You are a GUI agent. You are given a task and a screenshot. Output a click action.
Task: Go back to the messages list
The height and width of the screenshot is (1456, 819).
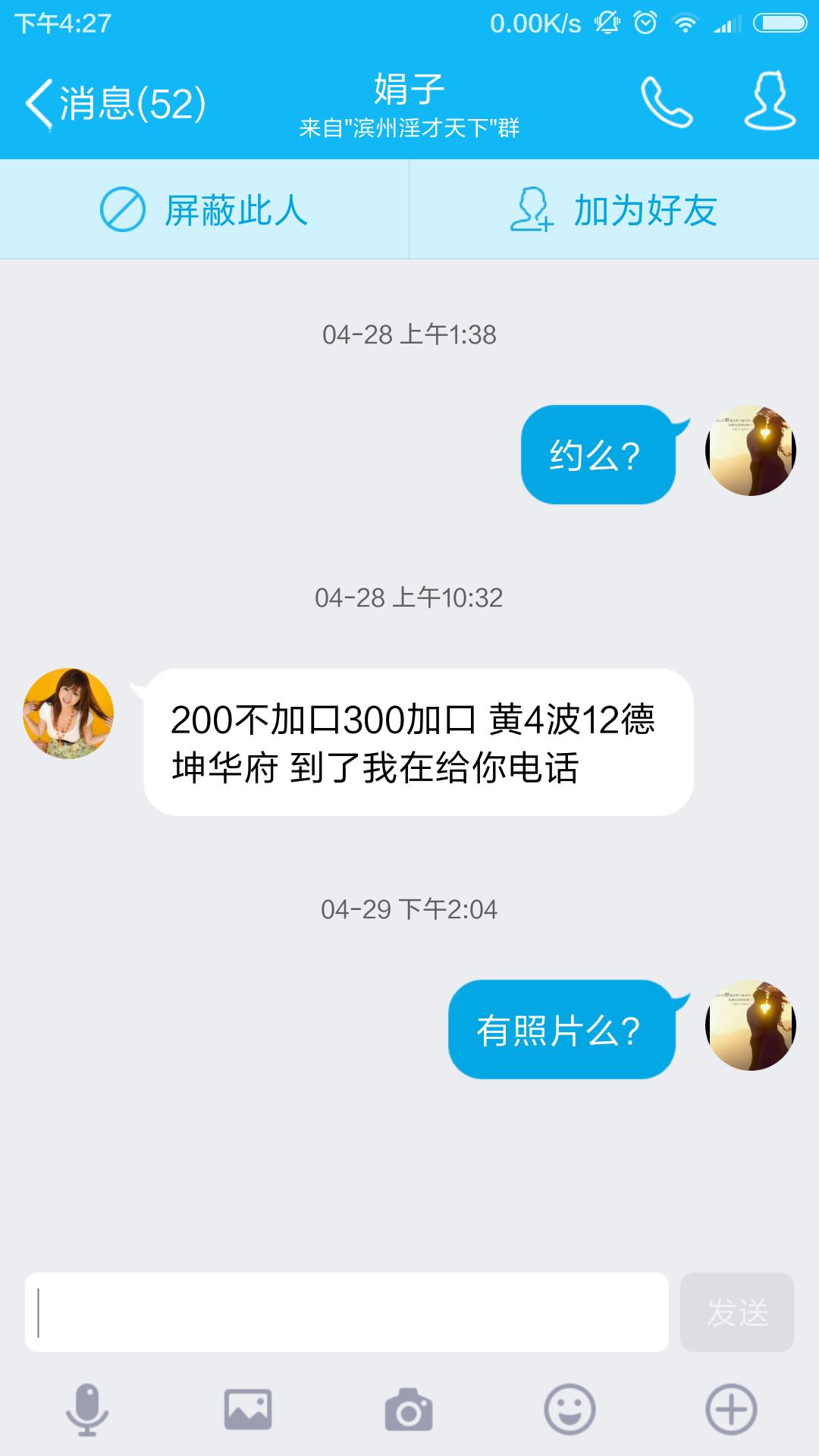click(114, 103)
